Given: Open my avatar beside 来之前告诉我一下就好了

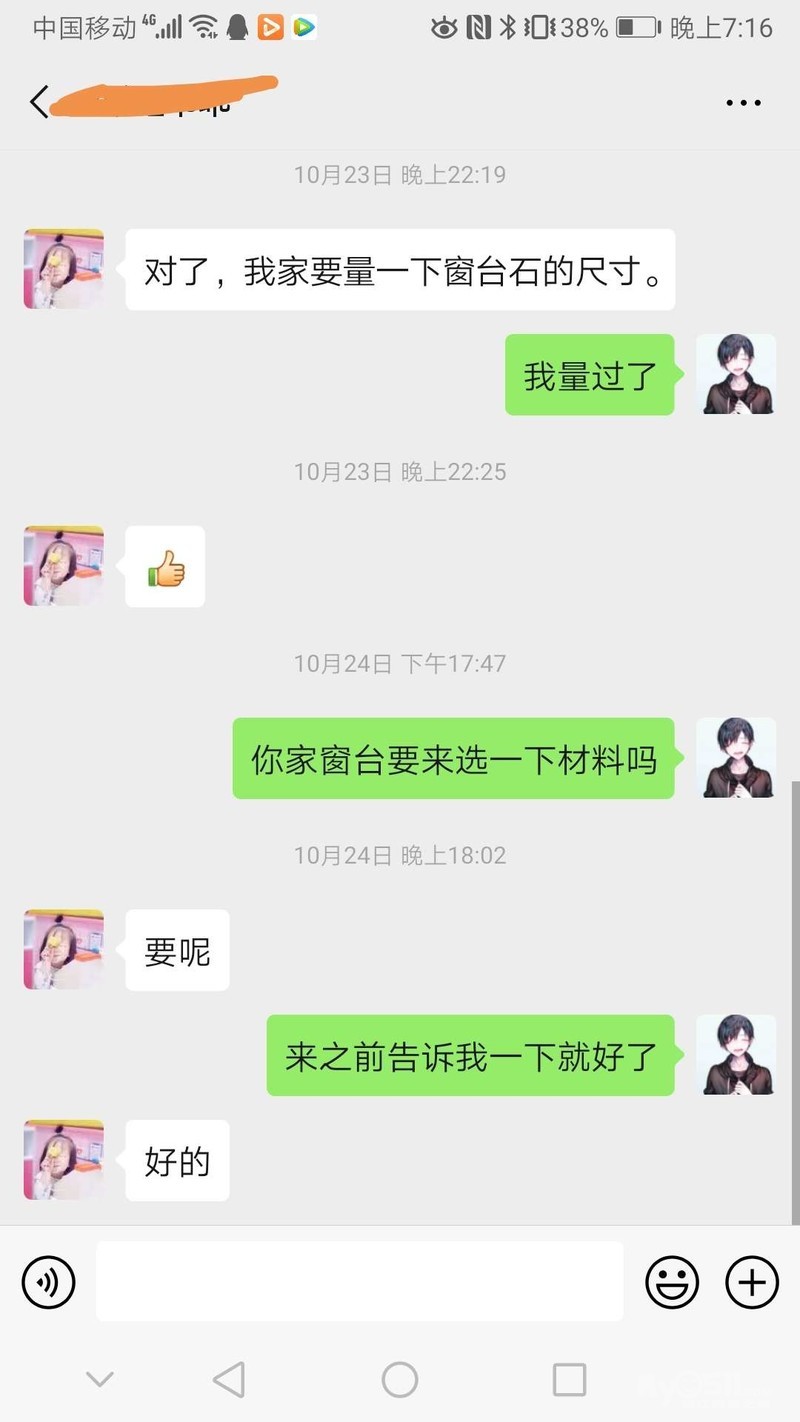Looking at the screenshot, I should 735,1054.
